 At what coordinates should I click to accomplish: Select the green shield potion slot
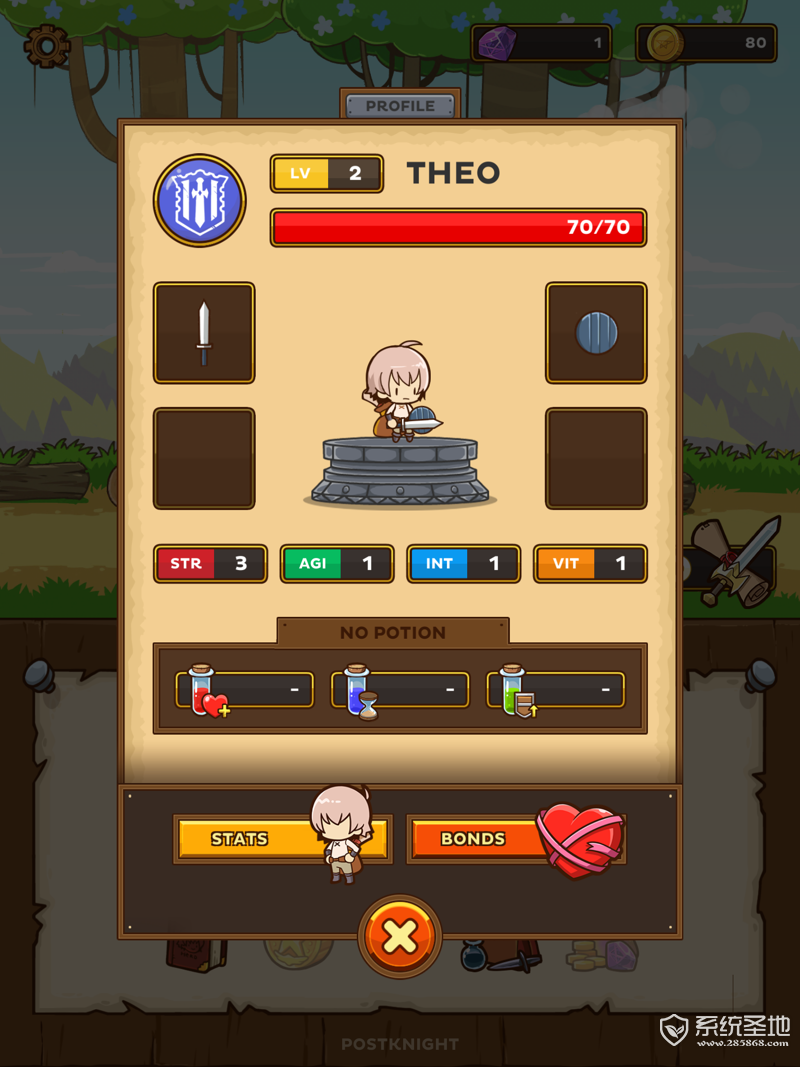pos(555,690)
